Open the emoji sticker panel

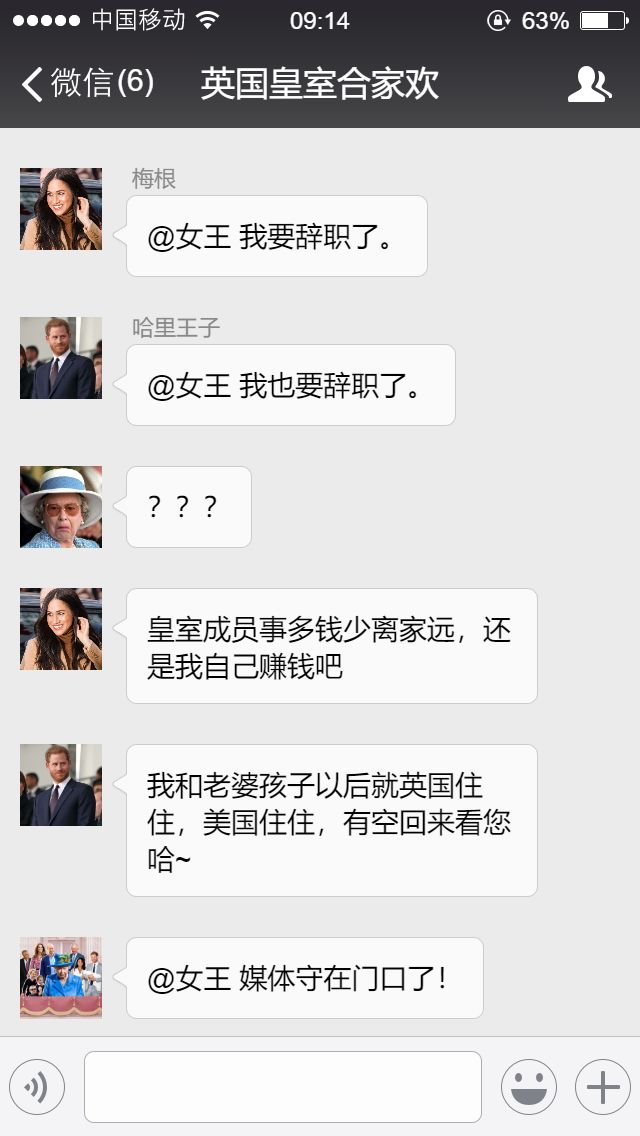[x=528, y=1086]
